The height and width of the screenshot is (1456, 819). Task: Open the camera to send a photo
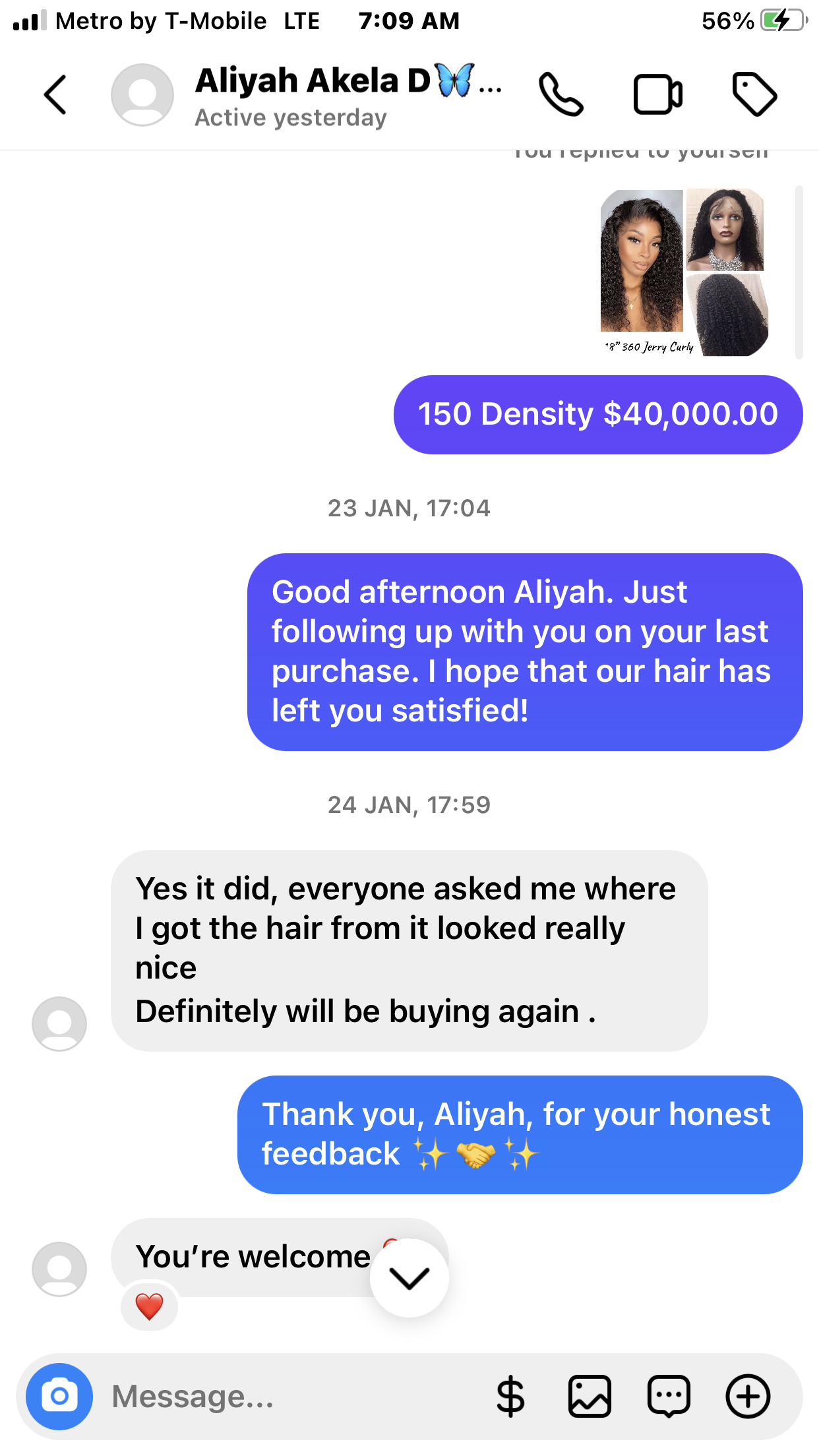click(x=59, y=1397)
